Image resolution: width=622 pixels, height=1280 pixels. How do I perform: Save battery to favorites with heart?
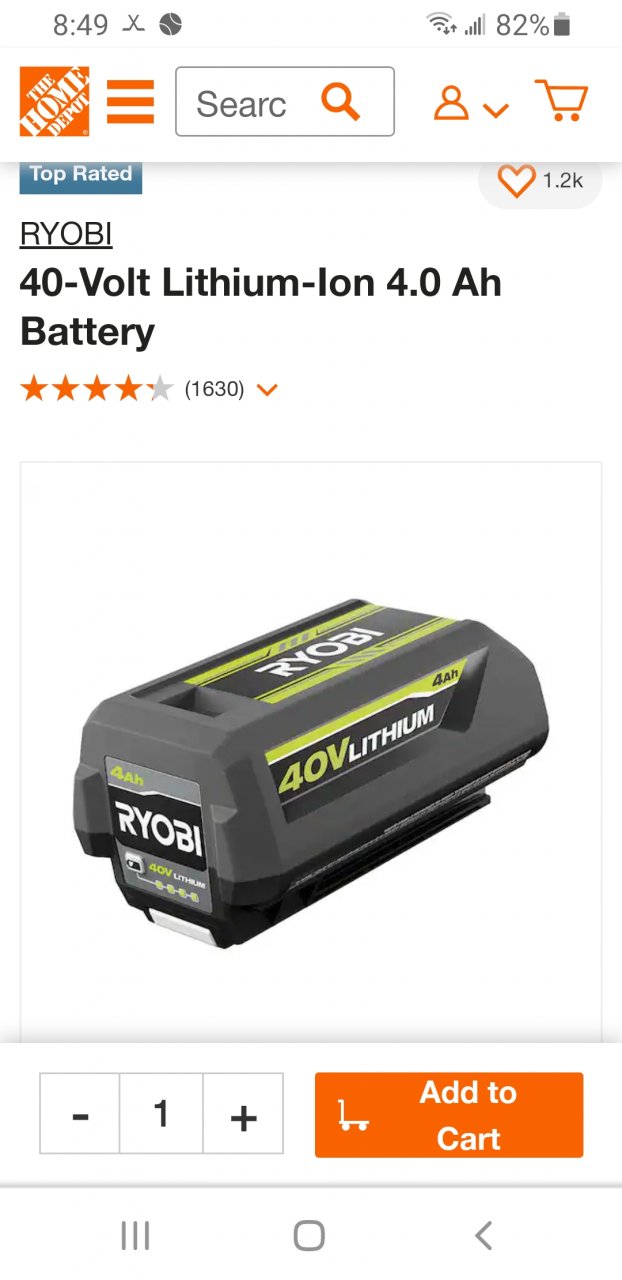(x=517, y=181)
